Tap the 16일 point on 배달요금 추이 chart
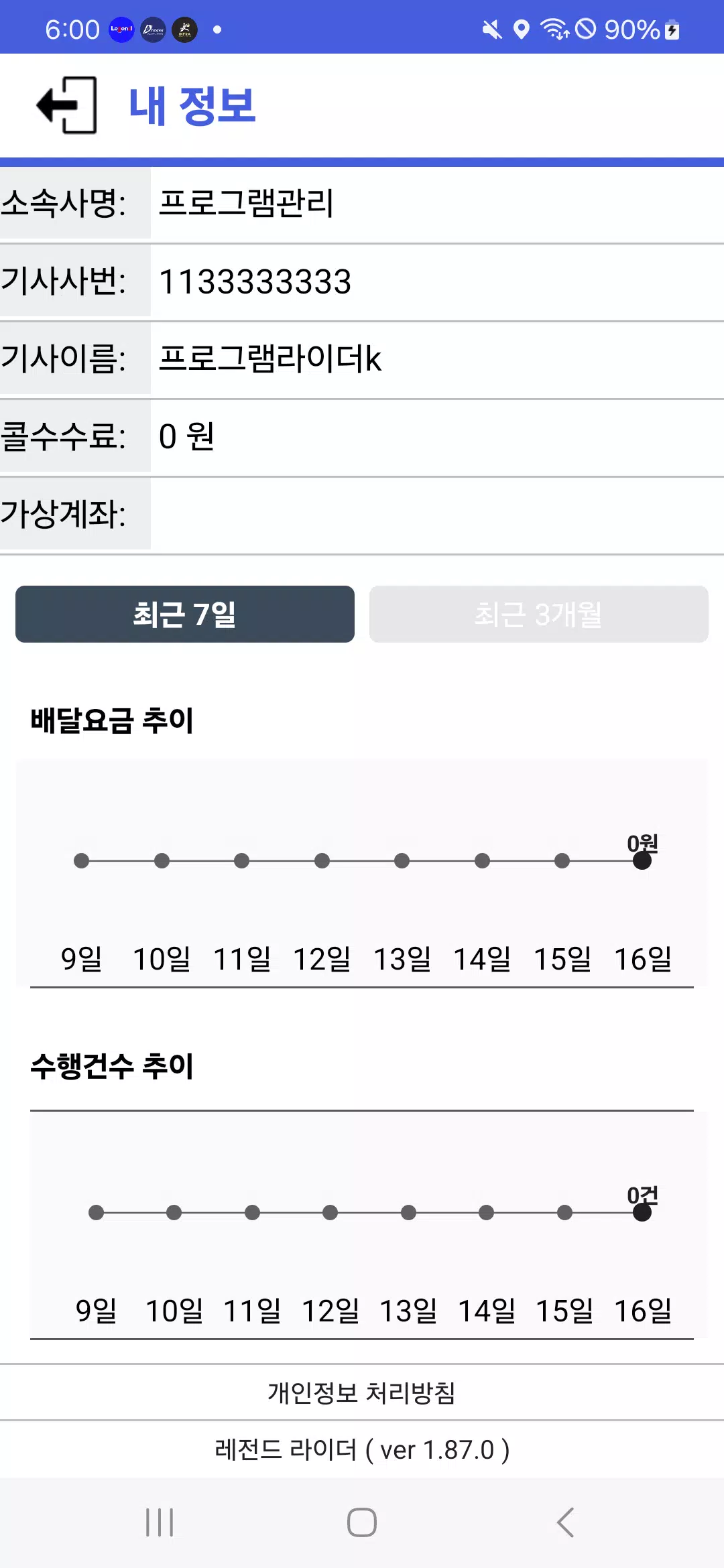 (642, 860)
